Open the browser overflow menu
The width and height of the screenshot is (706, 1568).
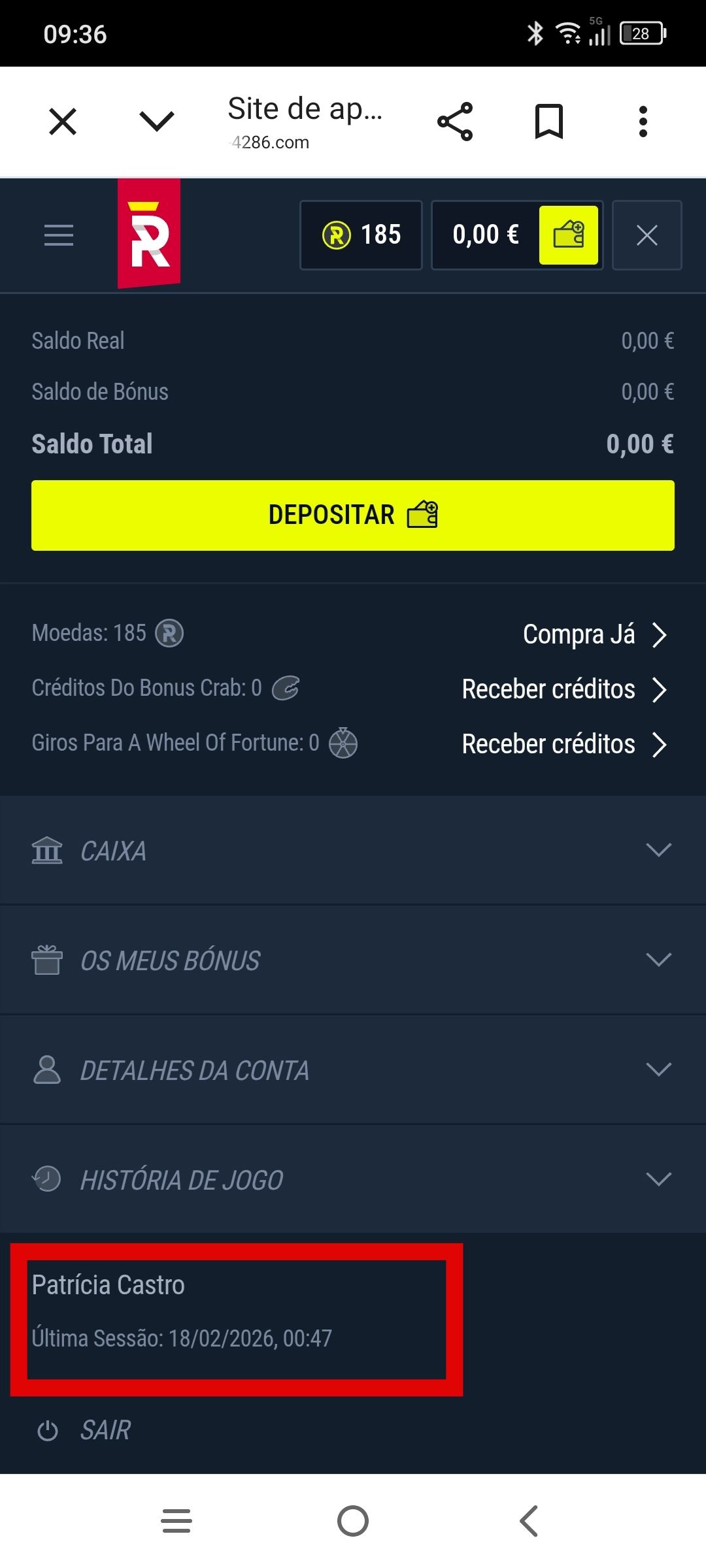(x=643, y=122)
